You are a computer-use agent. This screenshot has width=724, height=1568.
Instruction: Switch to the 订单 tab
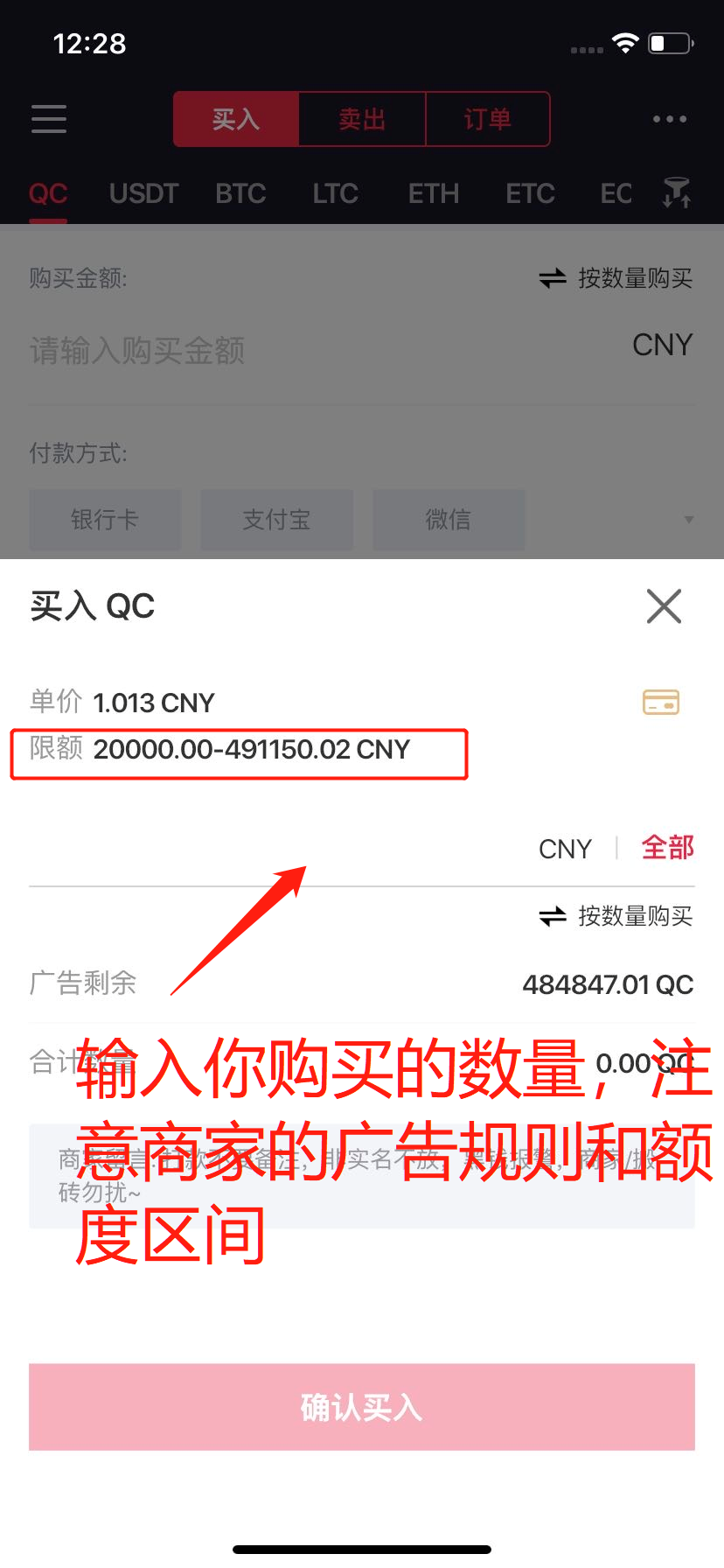click(488, 119)
